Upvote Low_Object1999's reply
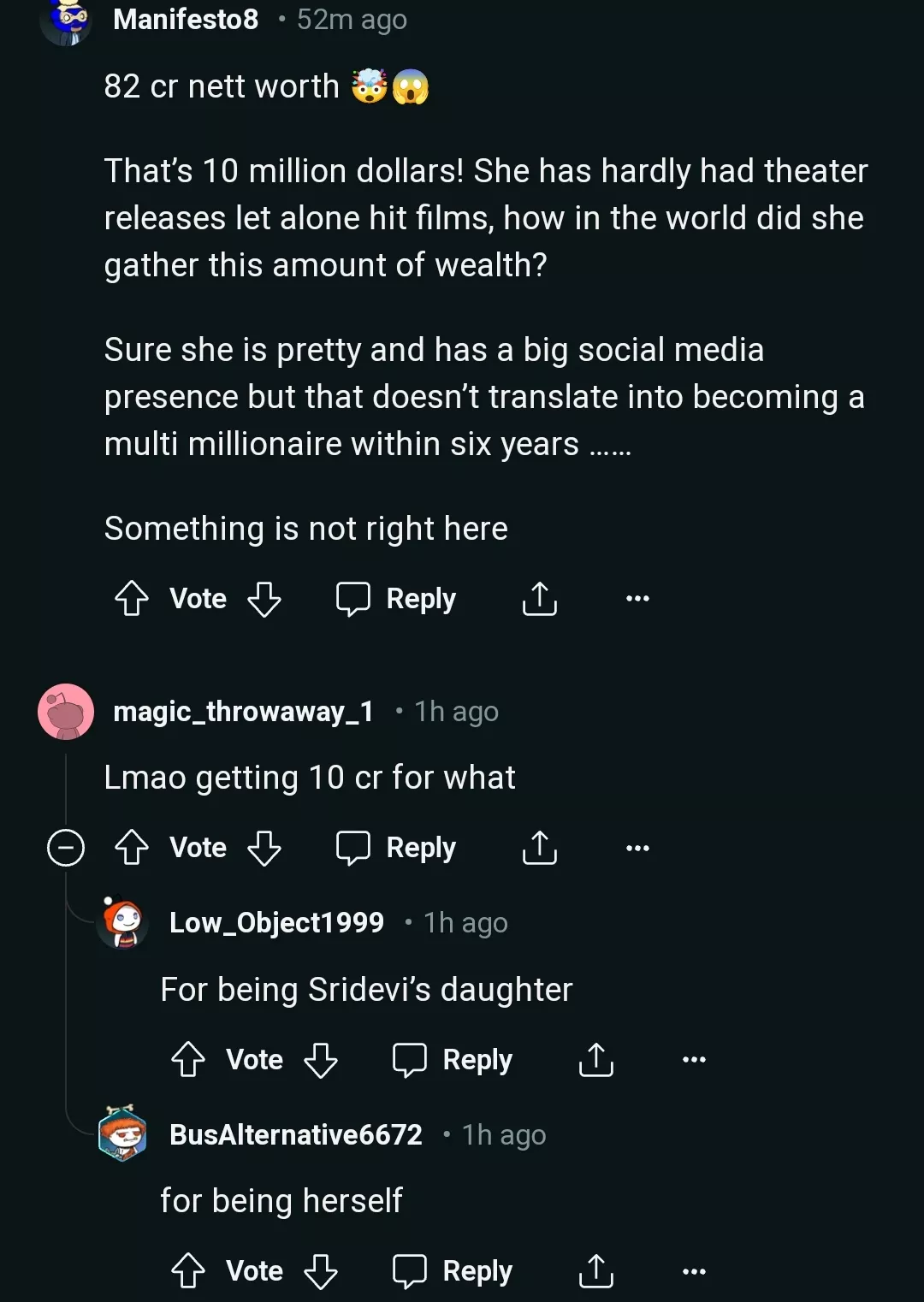Screen dimensions: 924x1302 (188, 1060)
